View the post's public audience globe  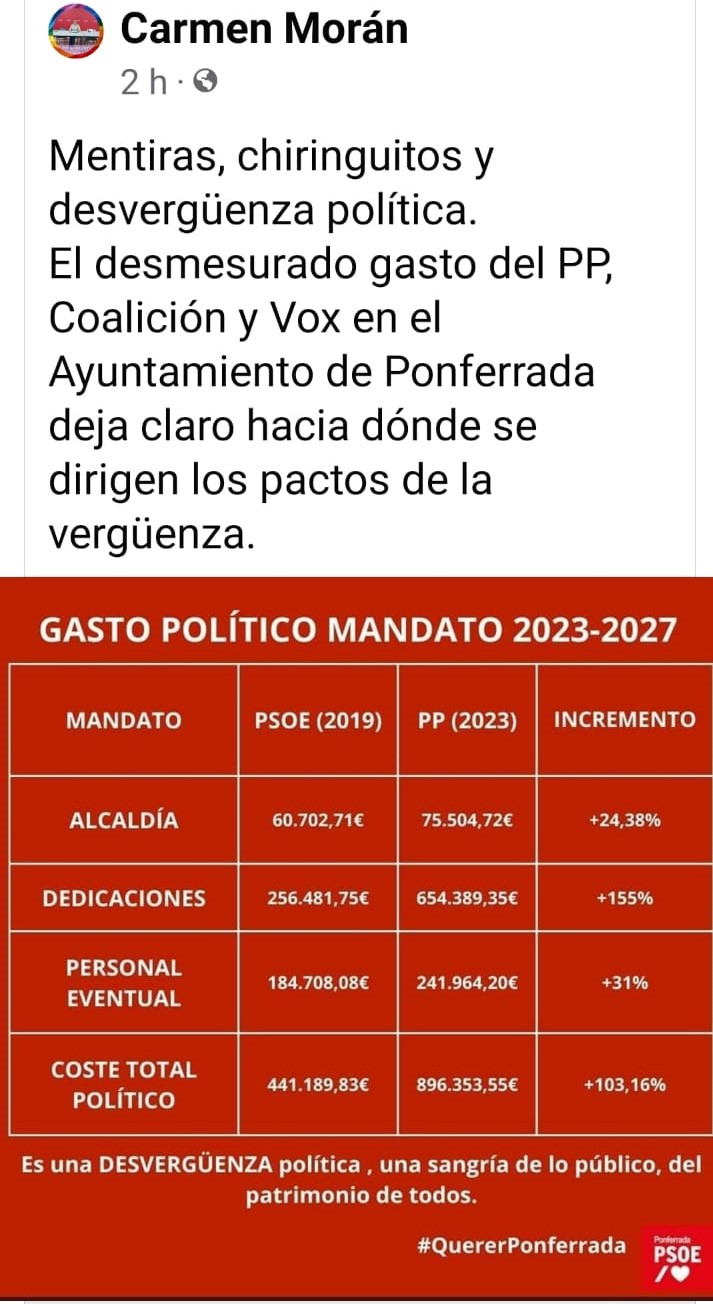click(x=205, y=84)
